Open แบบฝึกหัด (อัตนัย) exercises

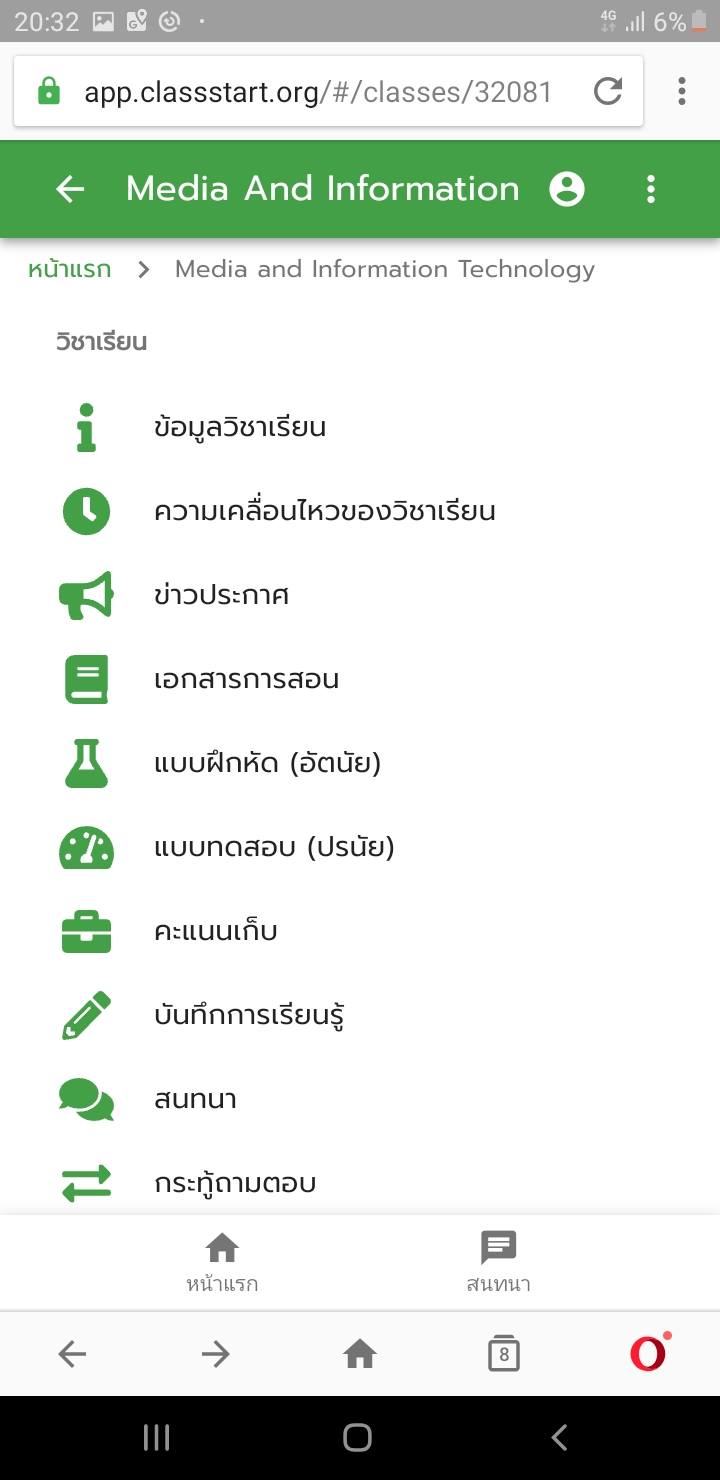click(267, 764)
